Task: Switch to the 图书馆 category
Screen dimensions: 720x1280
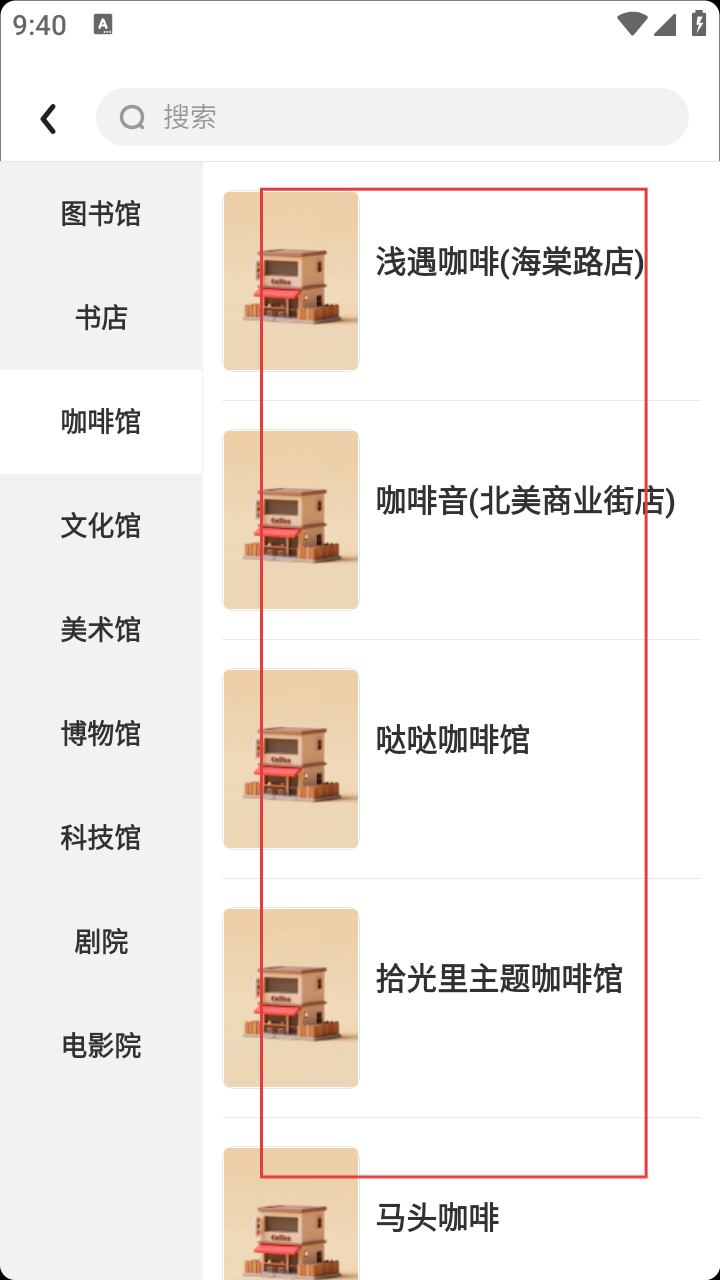Action: [101, 214]
